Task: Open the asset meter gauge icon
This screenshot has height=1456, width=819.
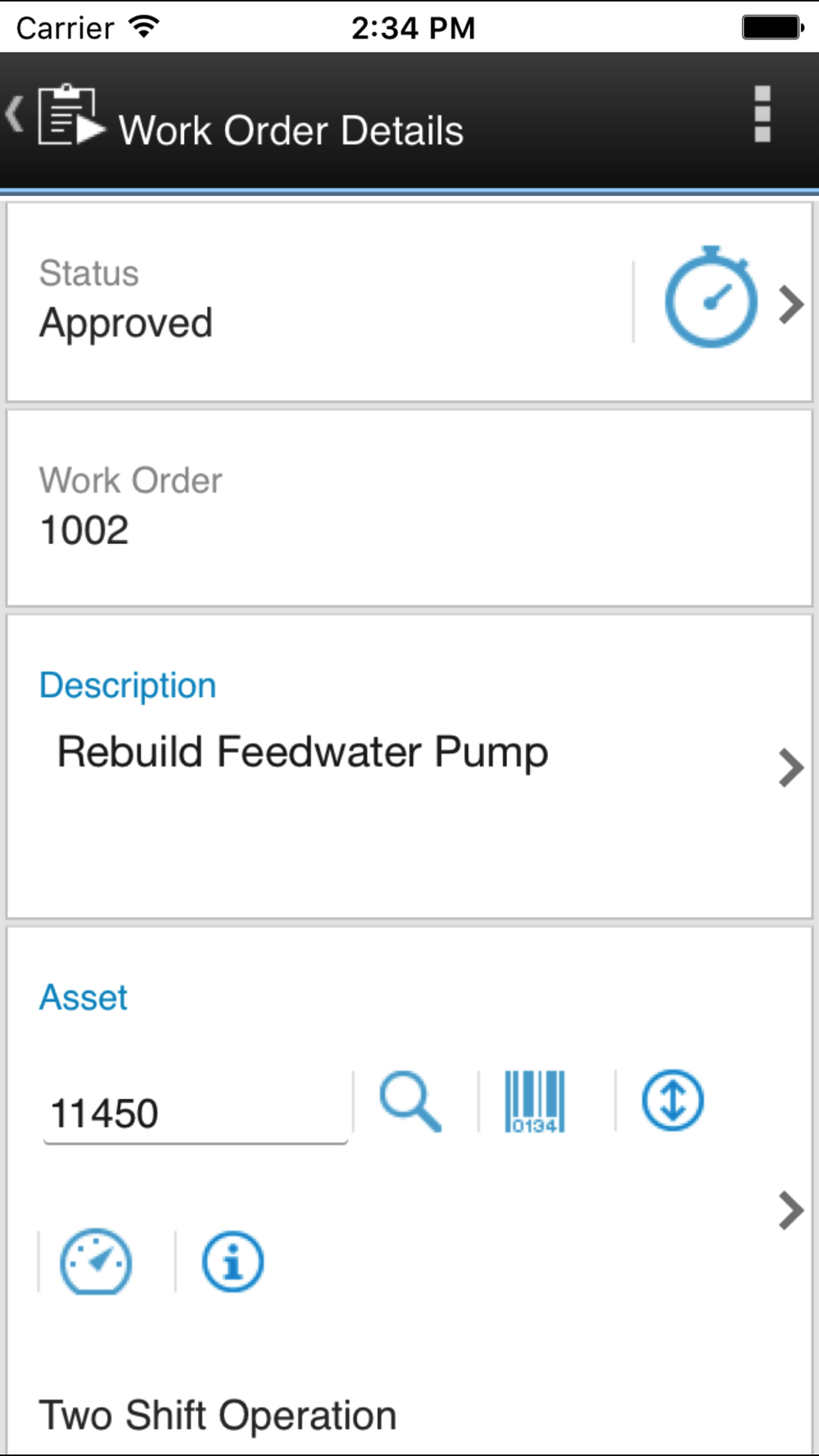Action: [x=96, y=1261]
